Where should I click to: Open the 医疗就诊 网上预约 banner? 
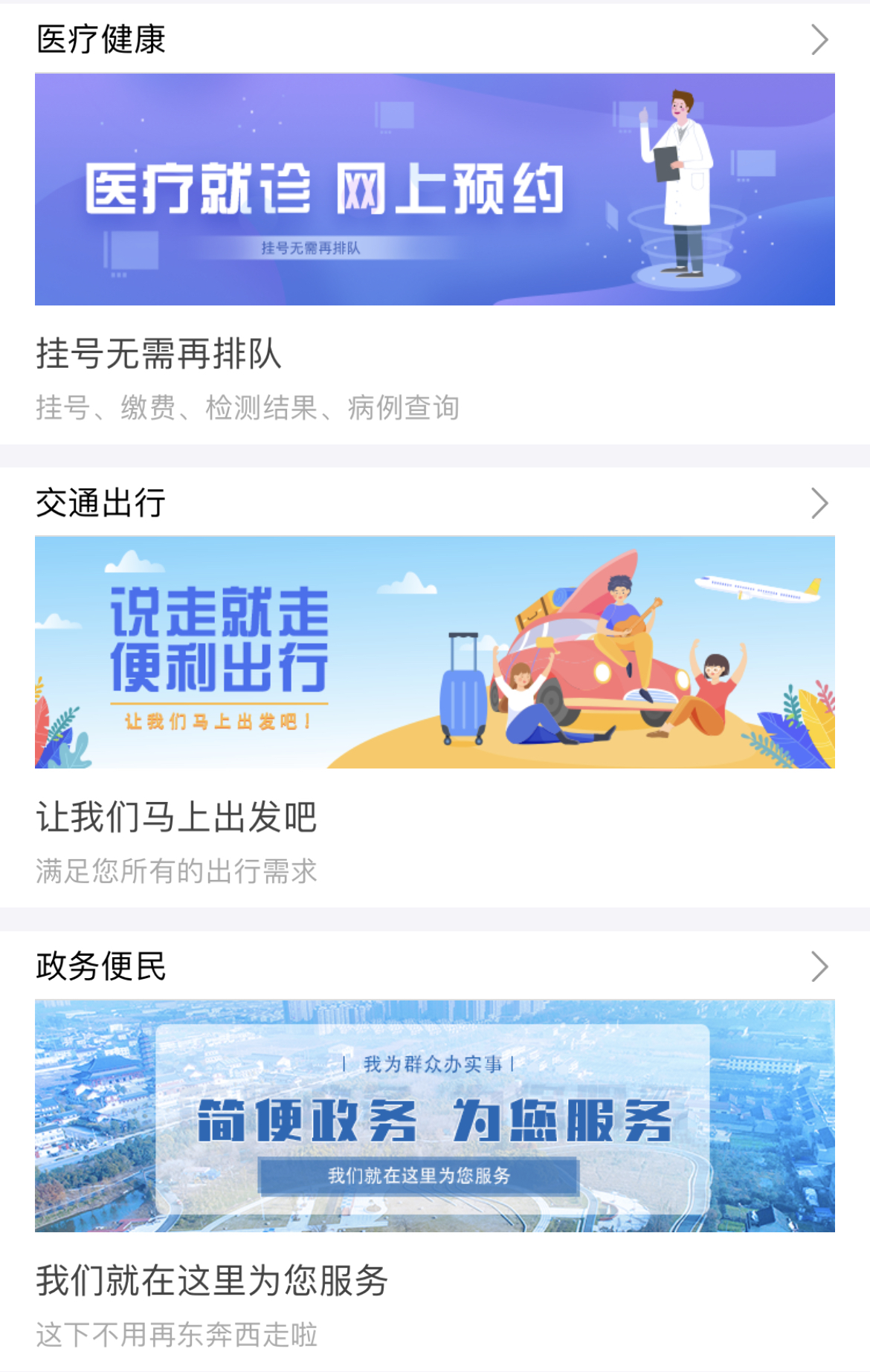click(x=434, y=190)
